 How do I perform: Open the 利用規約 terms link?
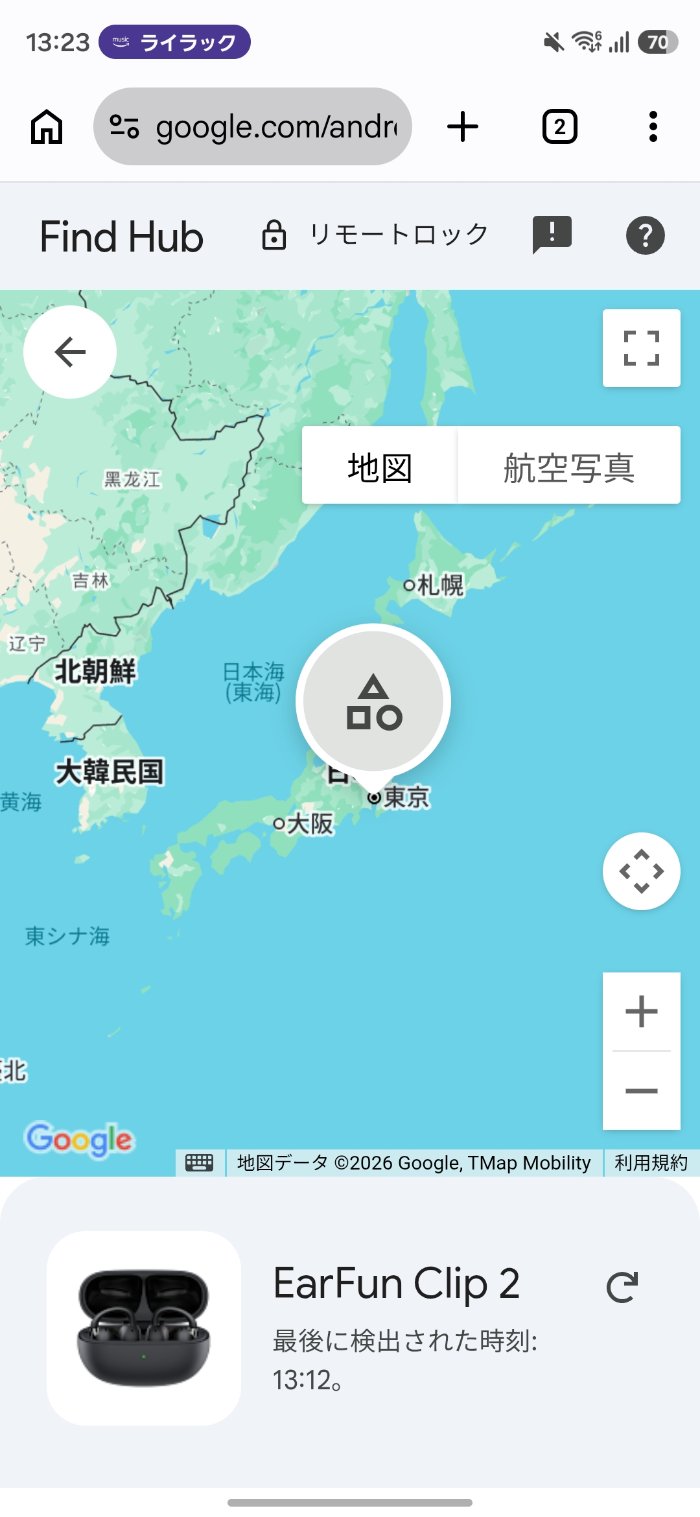[x=651, y=1162]
